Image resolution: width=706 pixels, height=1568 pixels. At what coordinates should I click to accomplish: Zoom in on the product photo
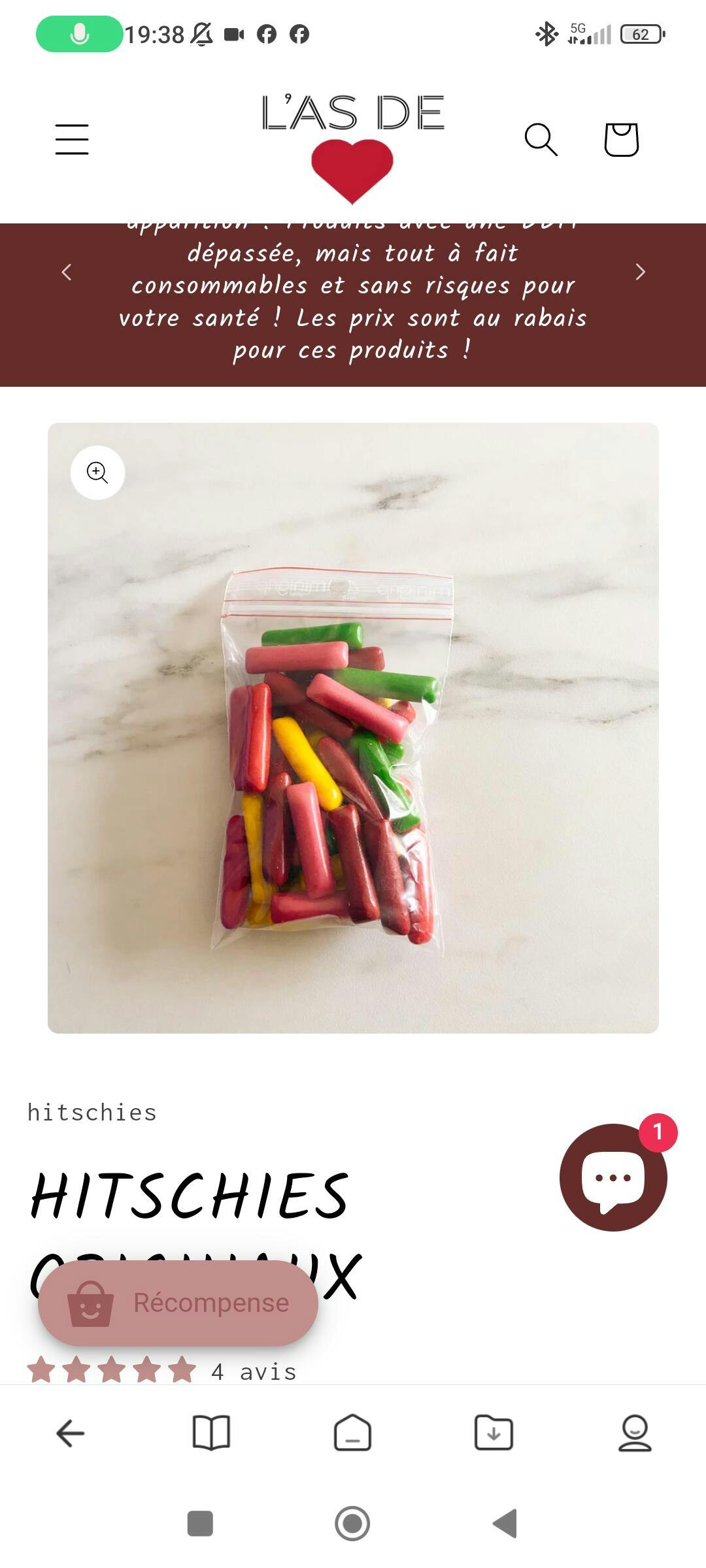pos(97,472)
